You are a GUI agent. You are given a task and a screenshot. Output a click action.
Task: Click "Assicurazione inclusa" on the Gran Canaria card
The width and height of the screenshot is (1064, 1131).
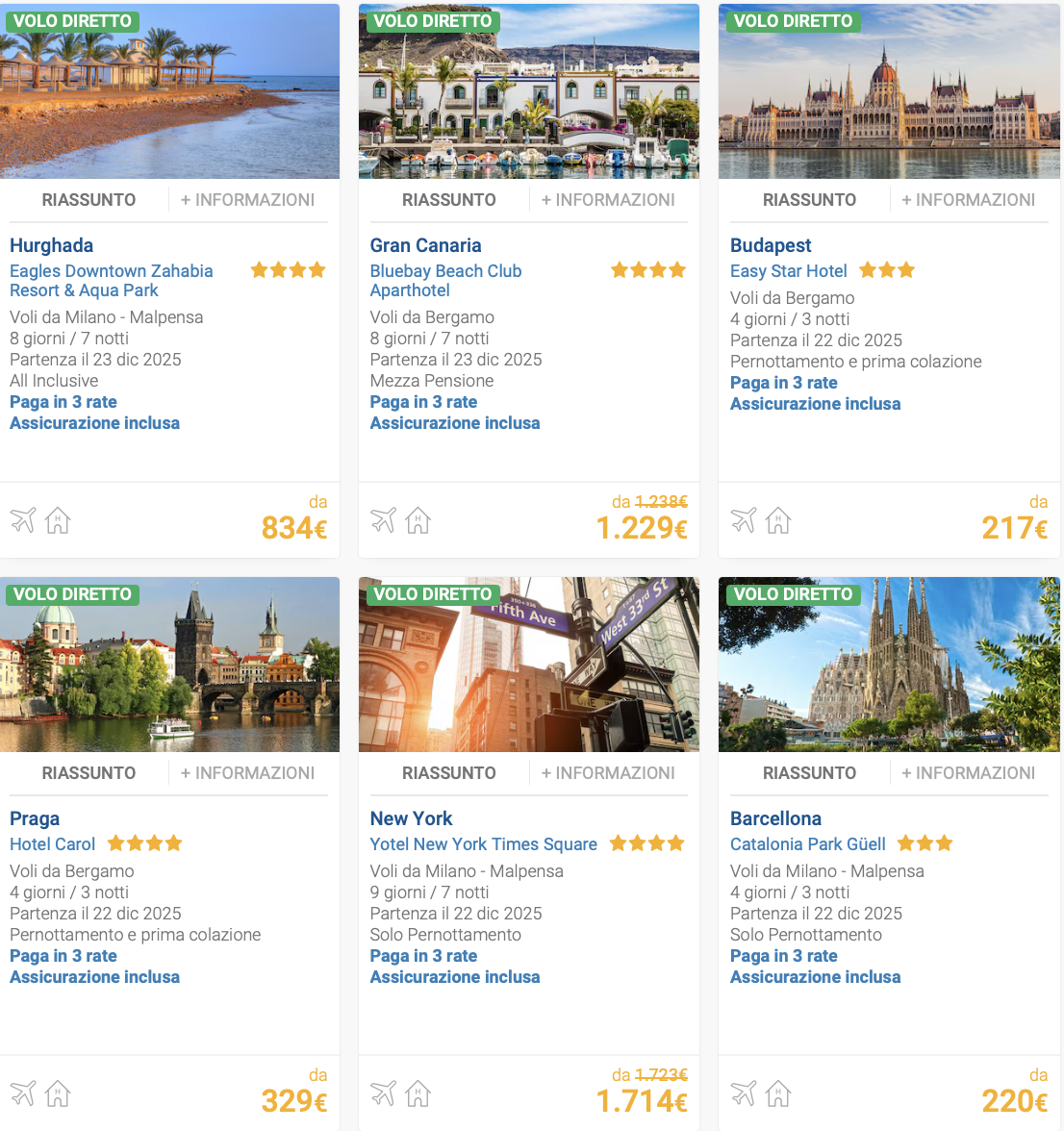(x=454, y=423)
